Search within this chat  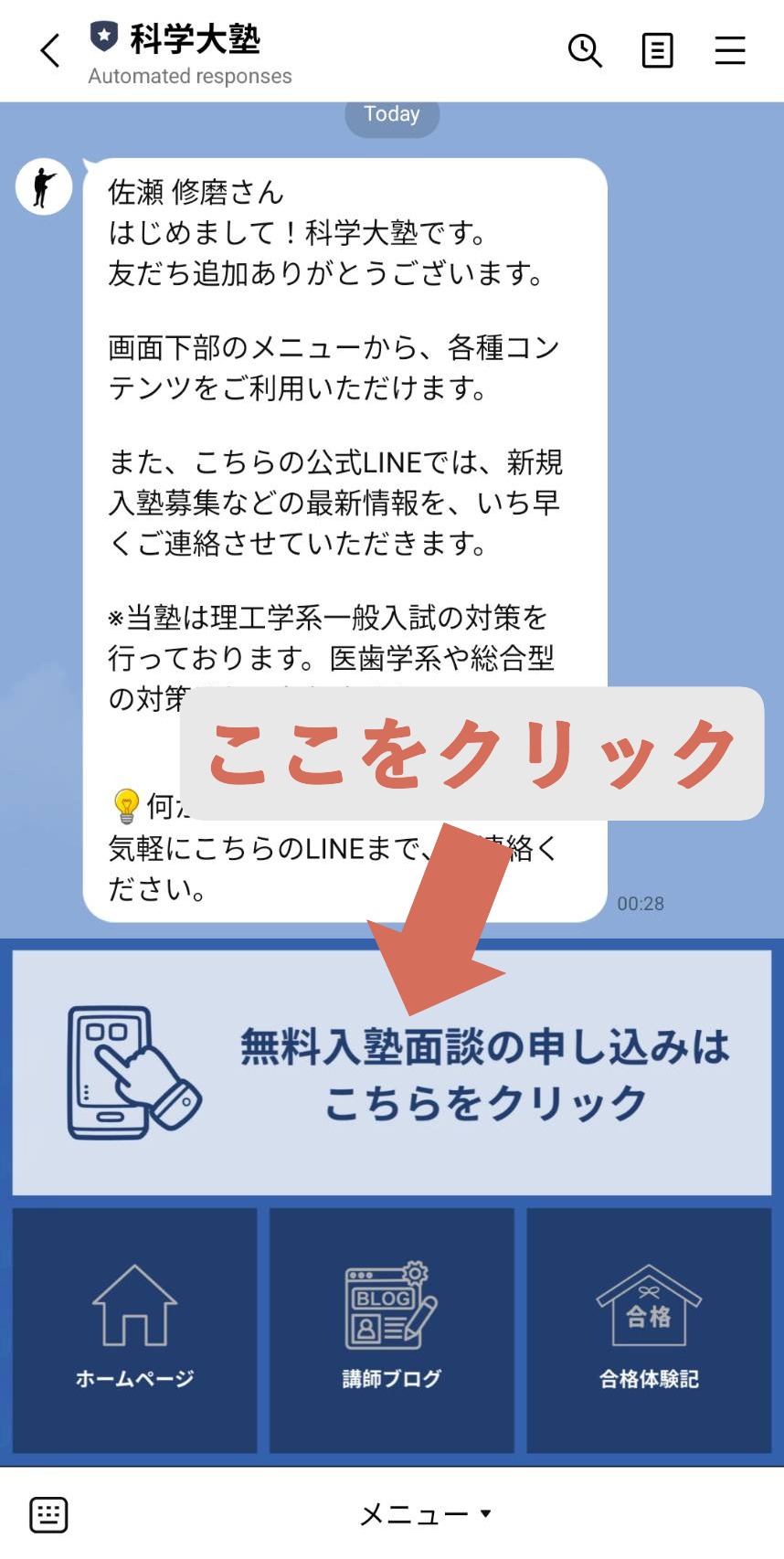click(585, 51)
